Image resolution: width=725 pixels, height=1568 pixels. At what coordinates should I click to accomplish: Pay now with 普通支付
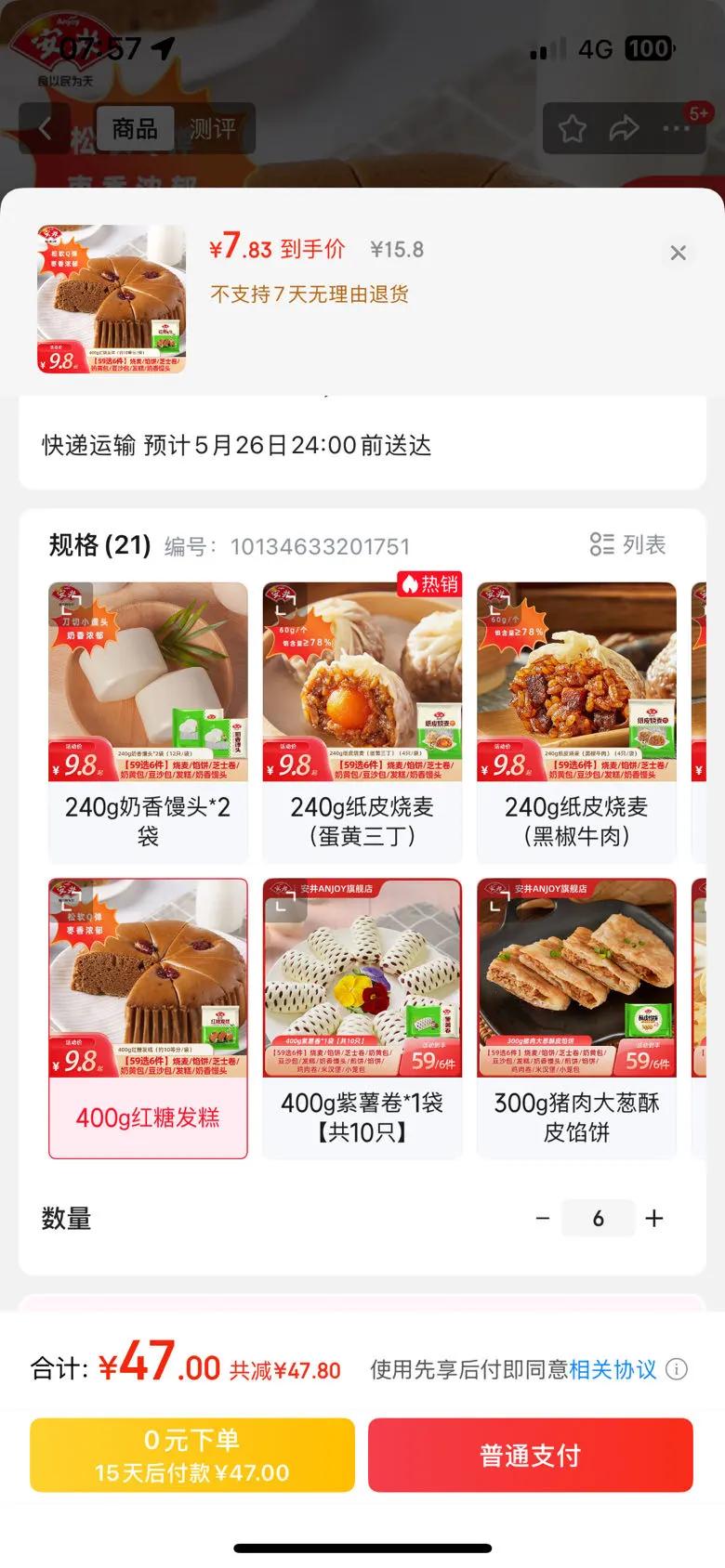pos(530,1455)
